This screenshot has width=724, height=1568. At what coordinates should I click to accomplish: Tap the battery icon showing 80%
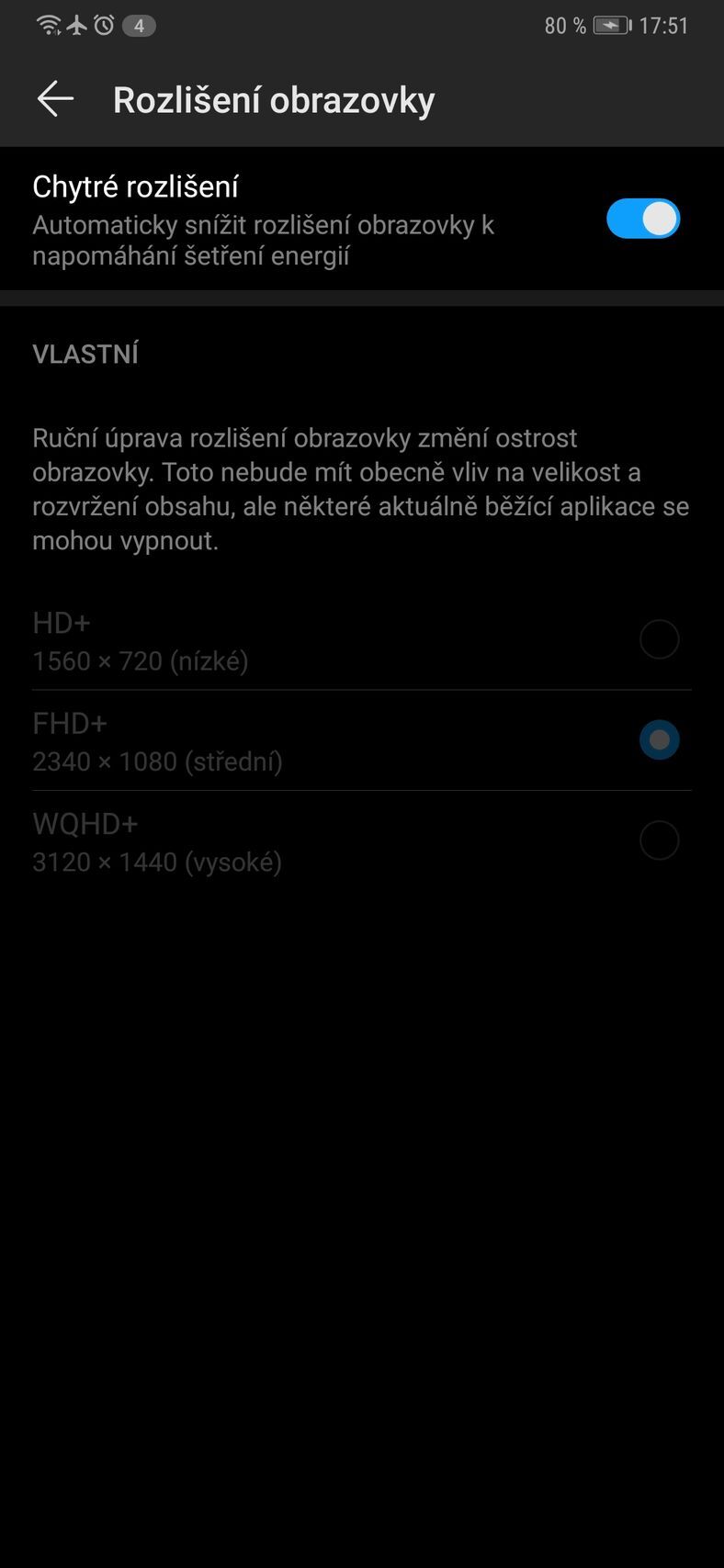(x=611, y=25)
